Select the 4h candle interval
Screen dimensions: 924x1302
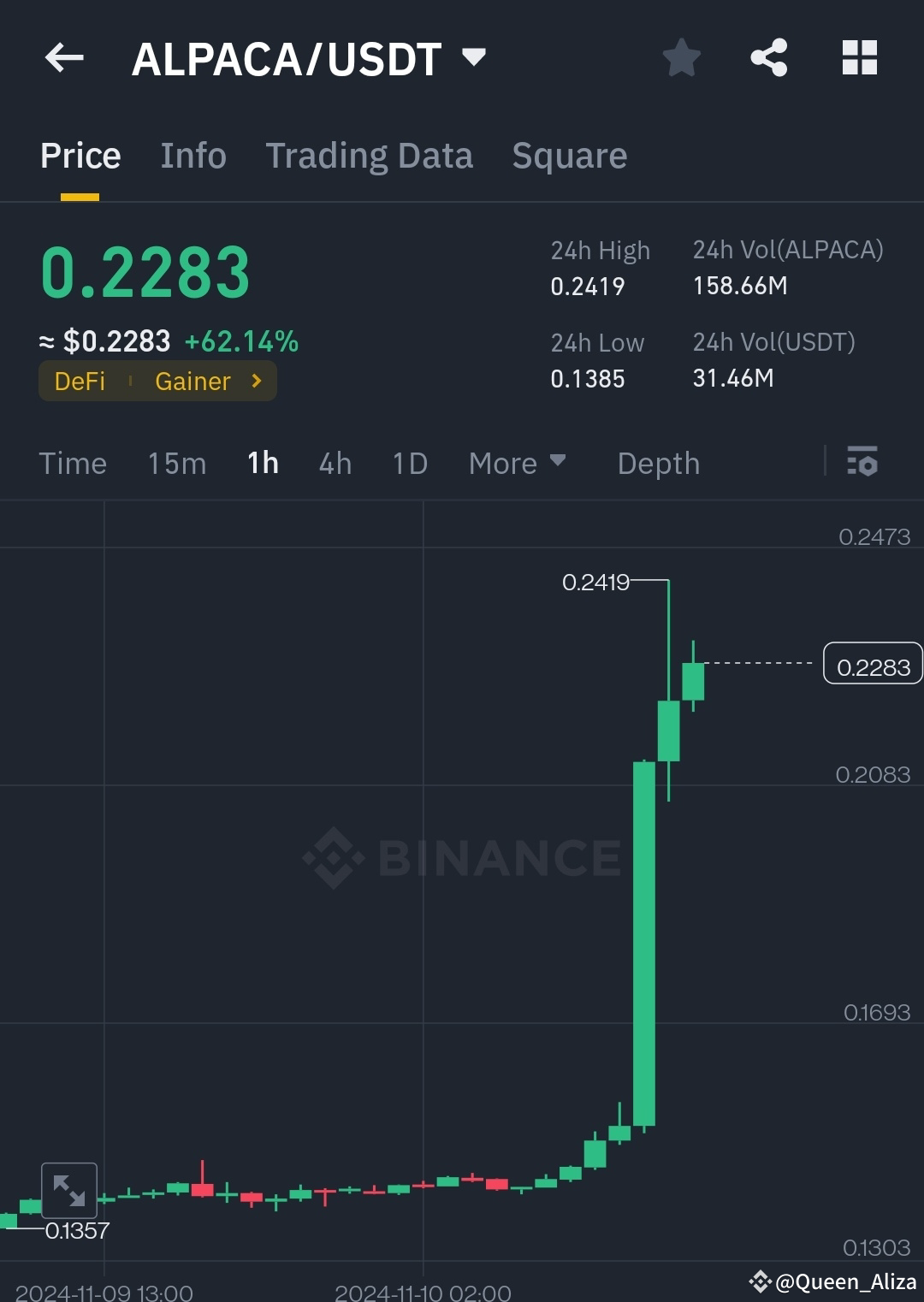point(335,463)
